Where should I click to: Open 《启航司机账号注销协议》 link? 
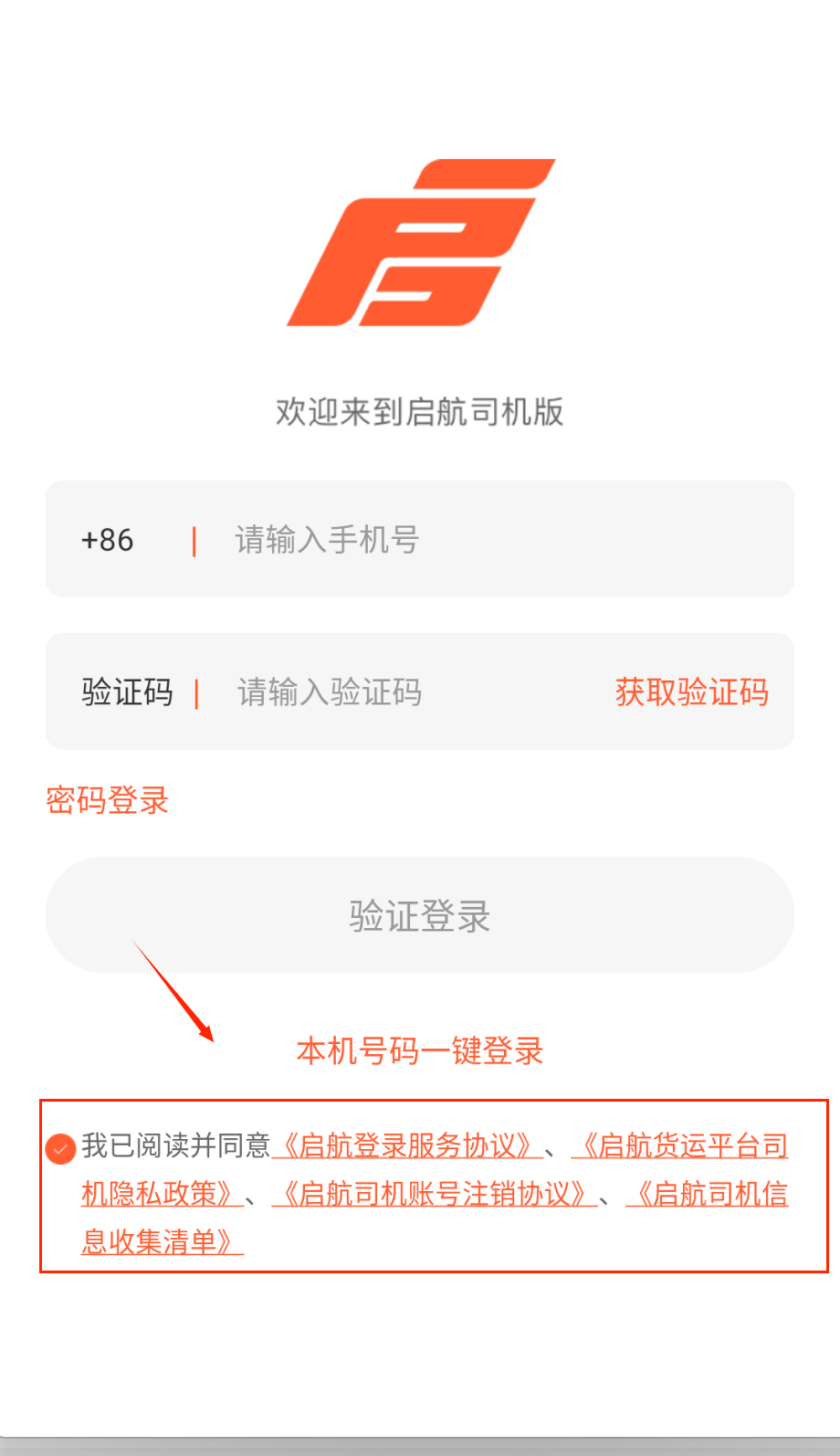[435, 1194]
